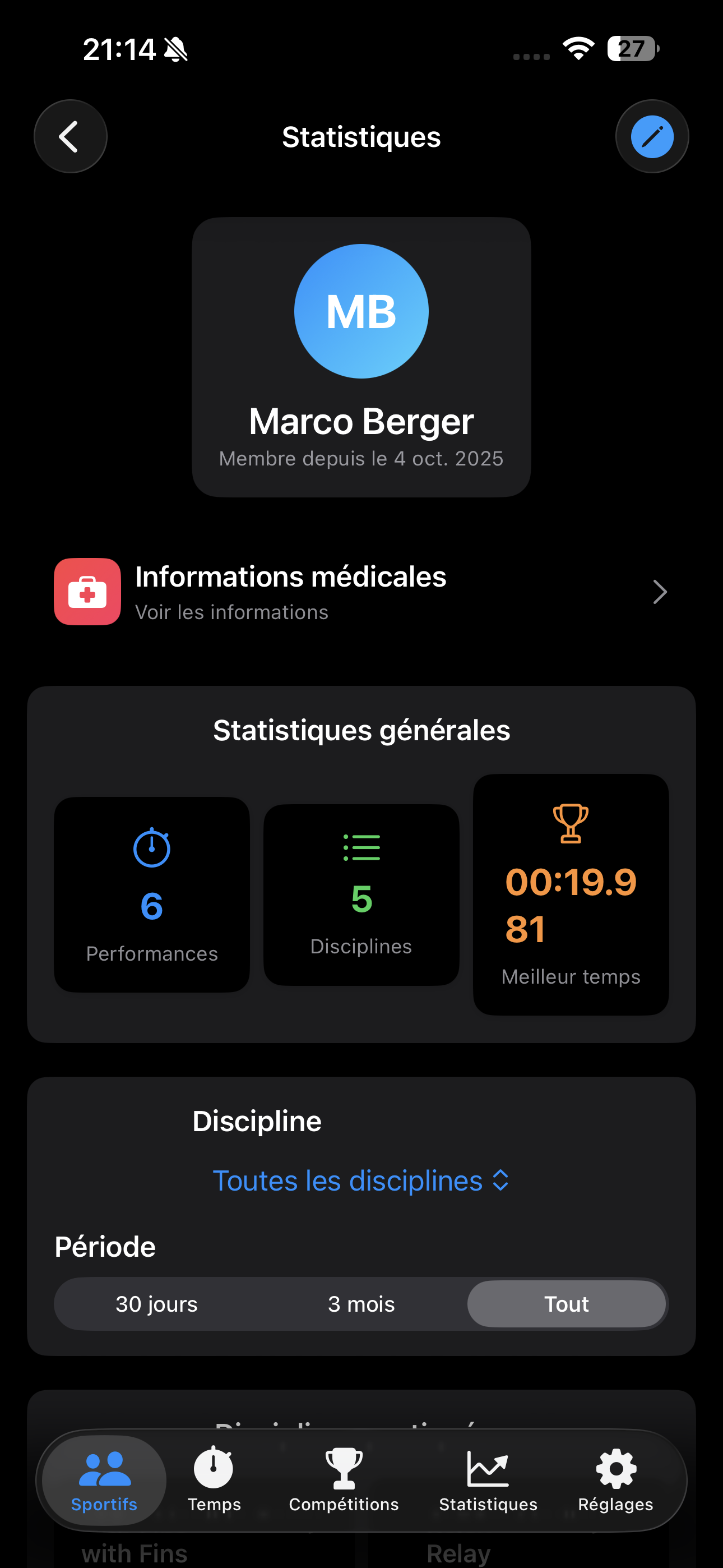Viewport: 723px width, 1568px height.
Task: Click the 00:19.981 best time card
Action: tap(570, 895)
